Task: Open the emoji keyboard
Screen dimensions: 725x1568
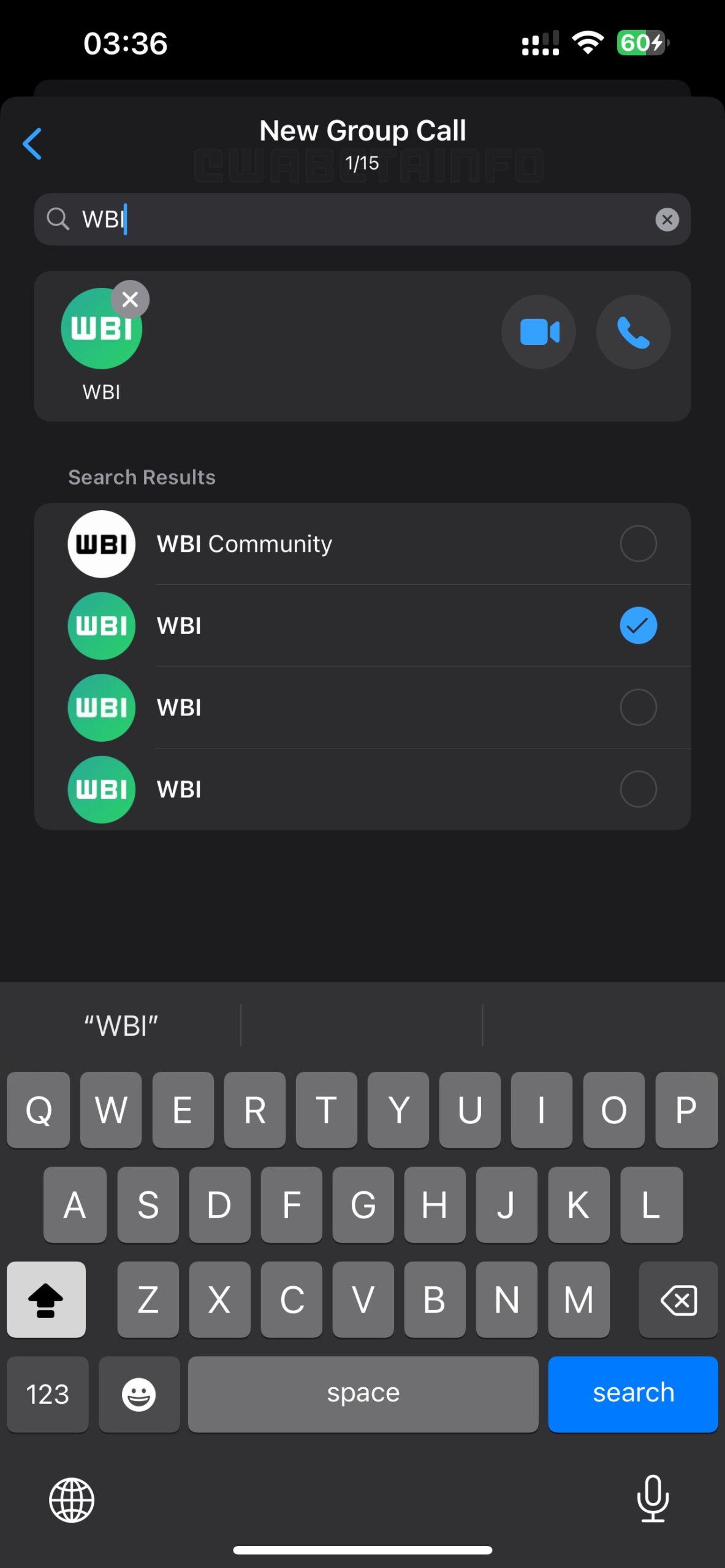Action: click(x=139, y=1395)
